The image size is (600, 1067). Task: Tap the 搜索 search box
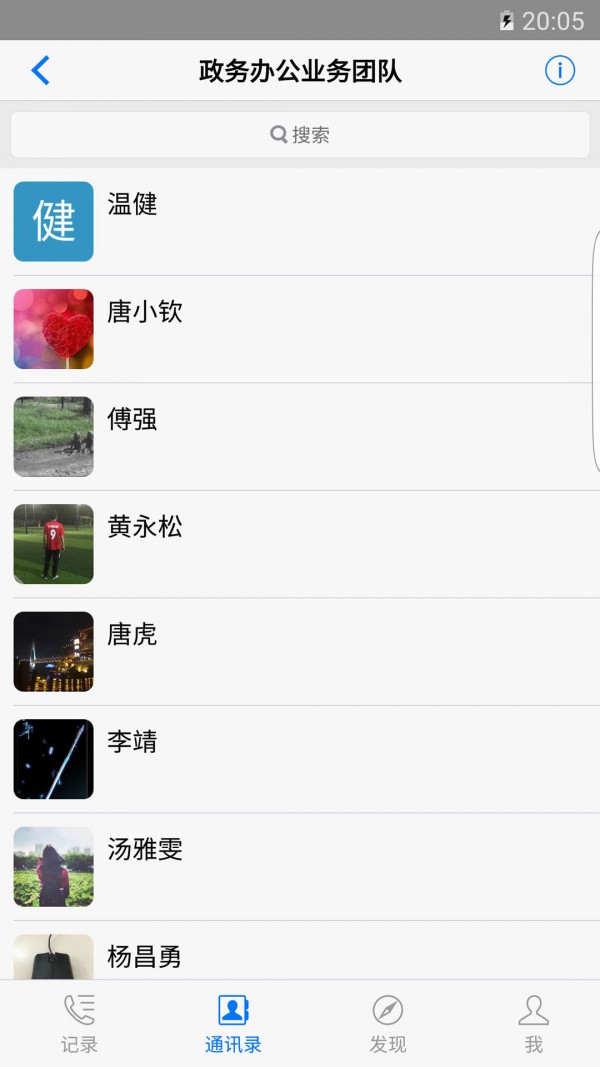300,135
